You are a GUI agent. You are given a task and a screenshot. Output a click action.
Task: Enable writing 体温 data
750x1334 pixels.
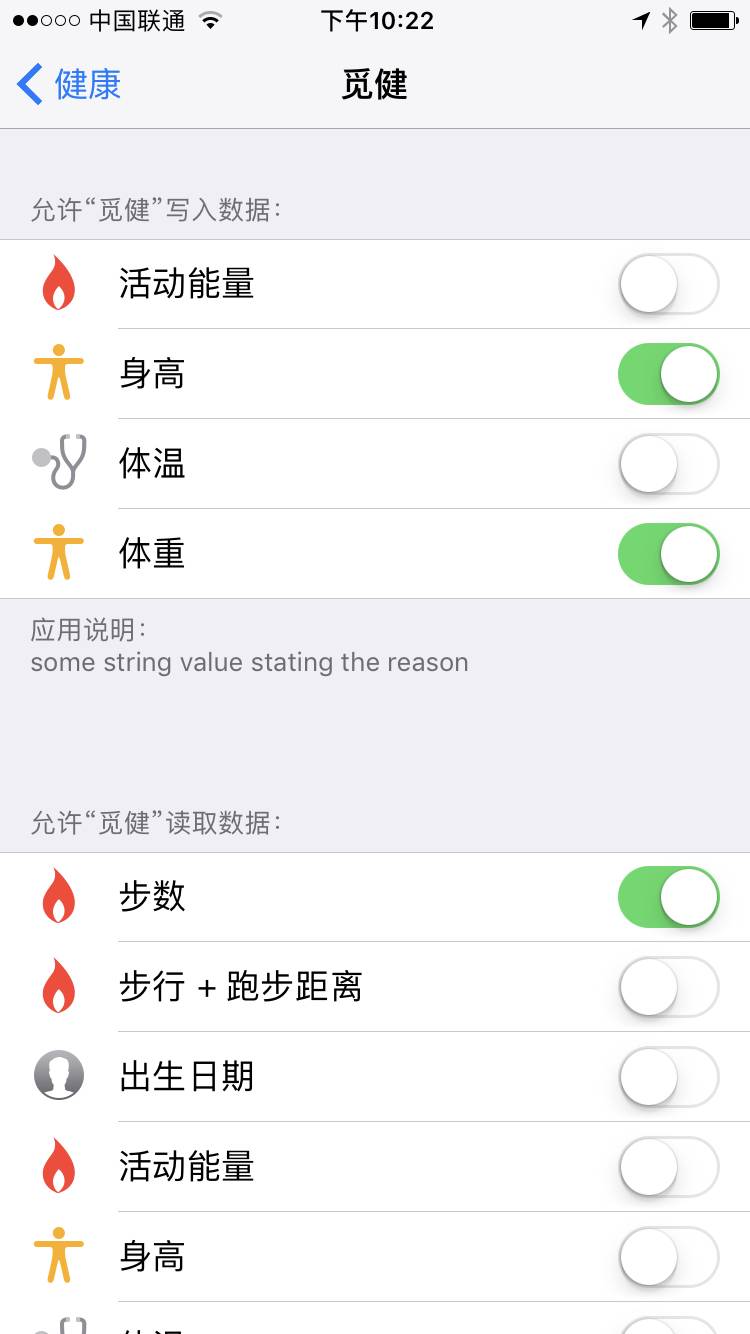pos(668,464)
